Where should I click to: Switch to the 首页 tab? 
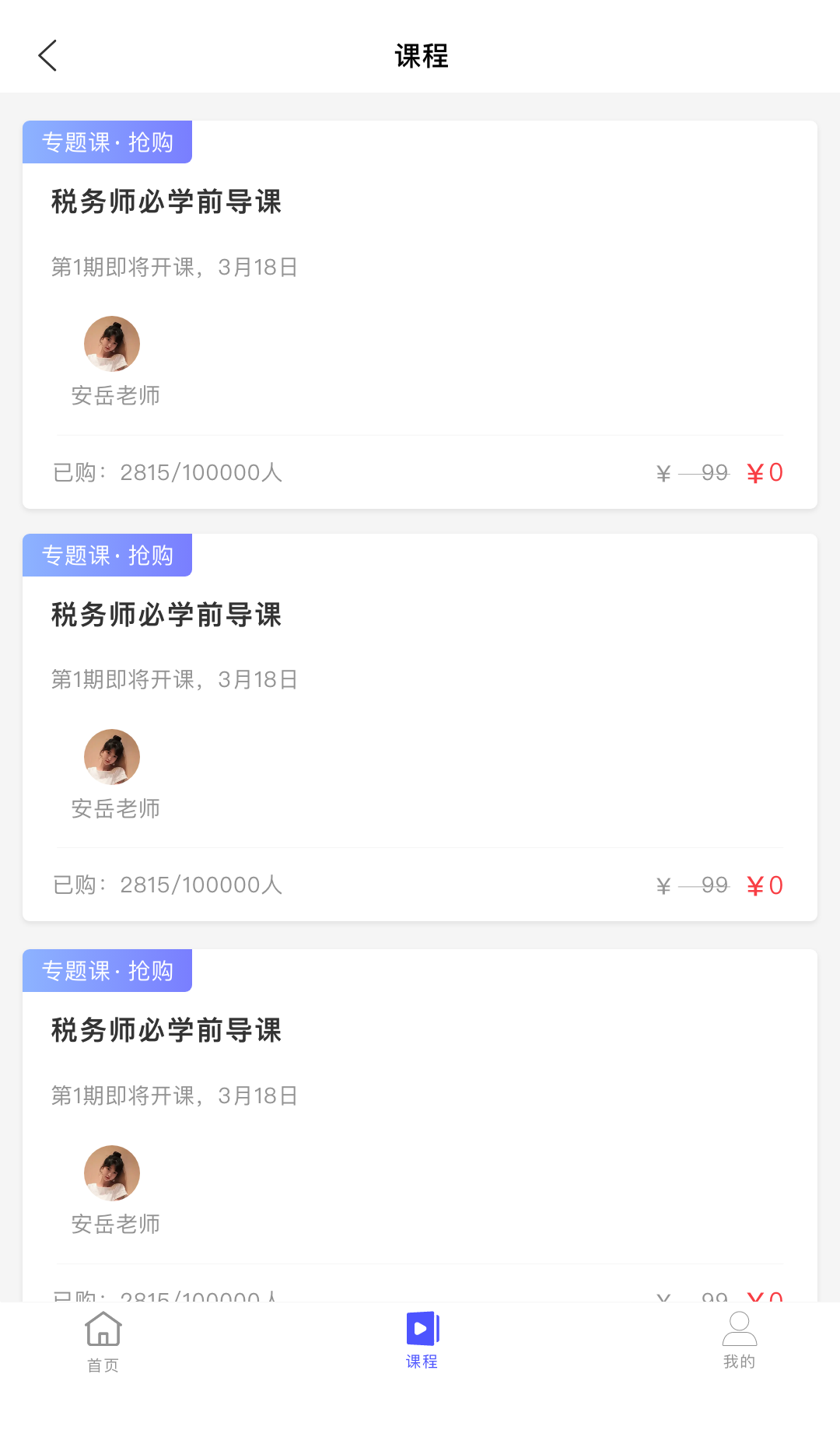click(x=103, y=1341)
